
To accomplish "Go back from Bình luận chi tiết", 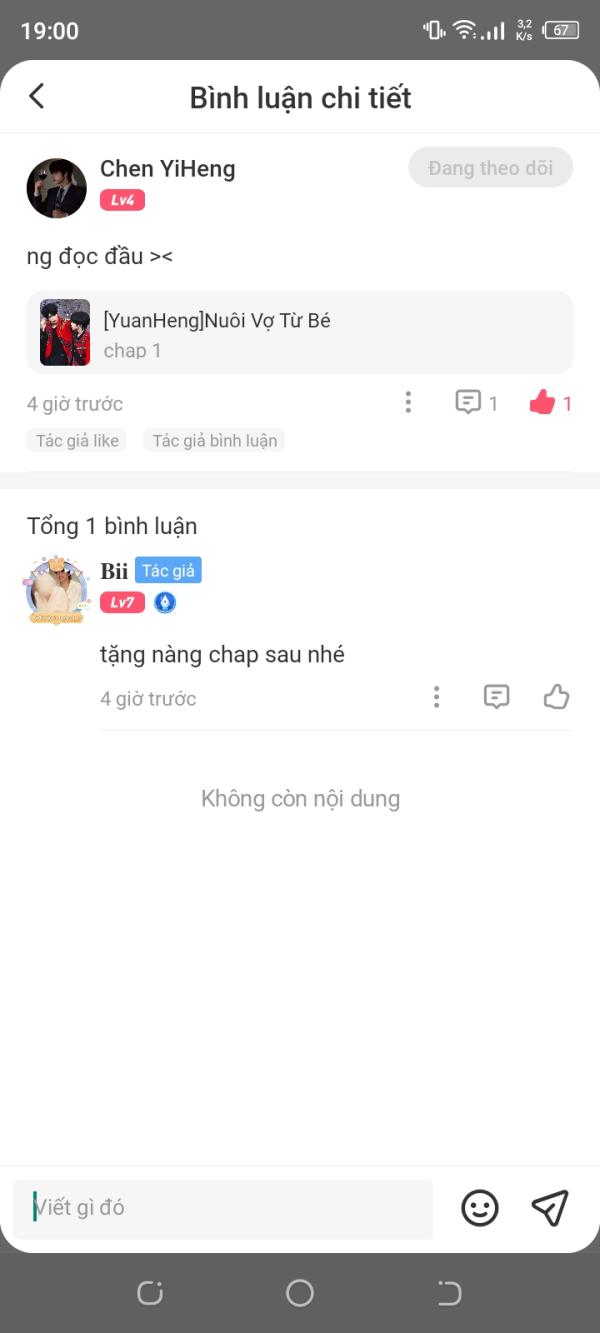I will coord(37,97).
